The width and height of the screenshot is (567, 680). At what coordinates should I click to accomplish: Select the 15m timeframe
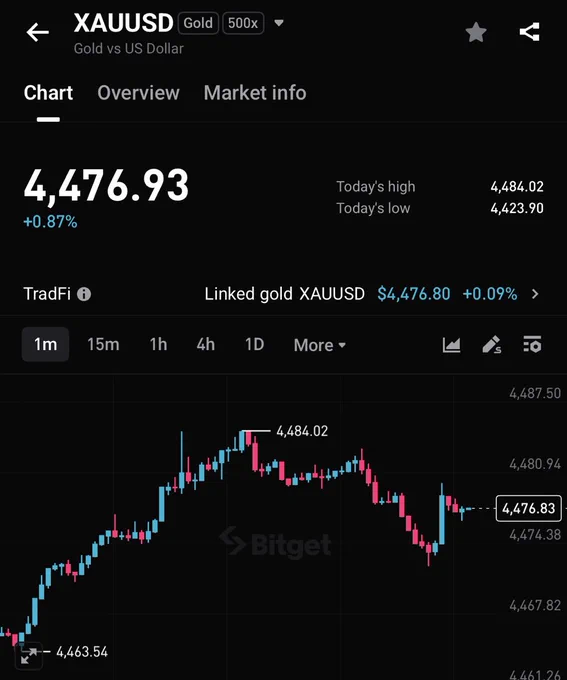[103, 344]
